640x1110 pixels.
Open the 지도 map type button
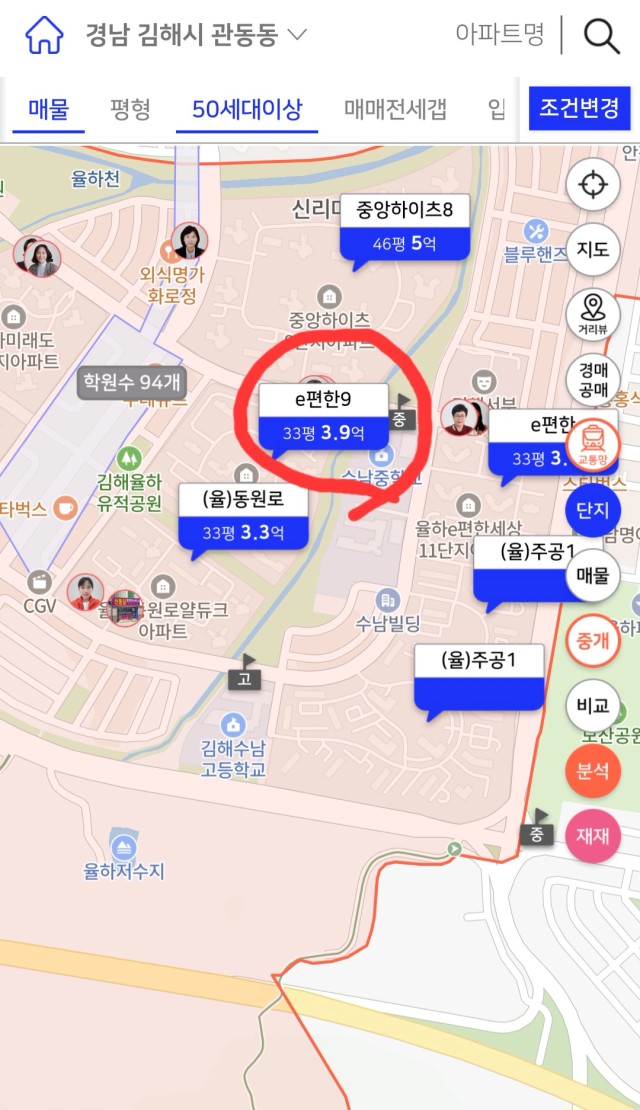click(x=593, y=249)
